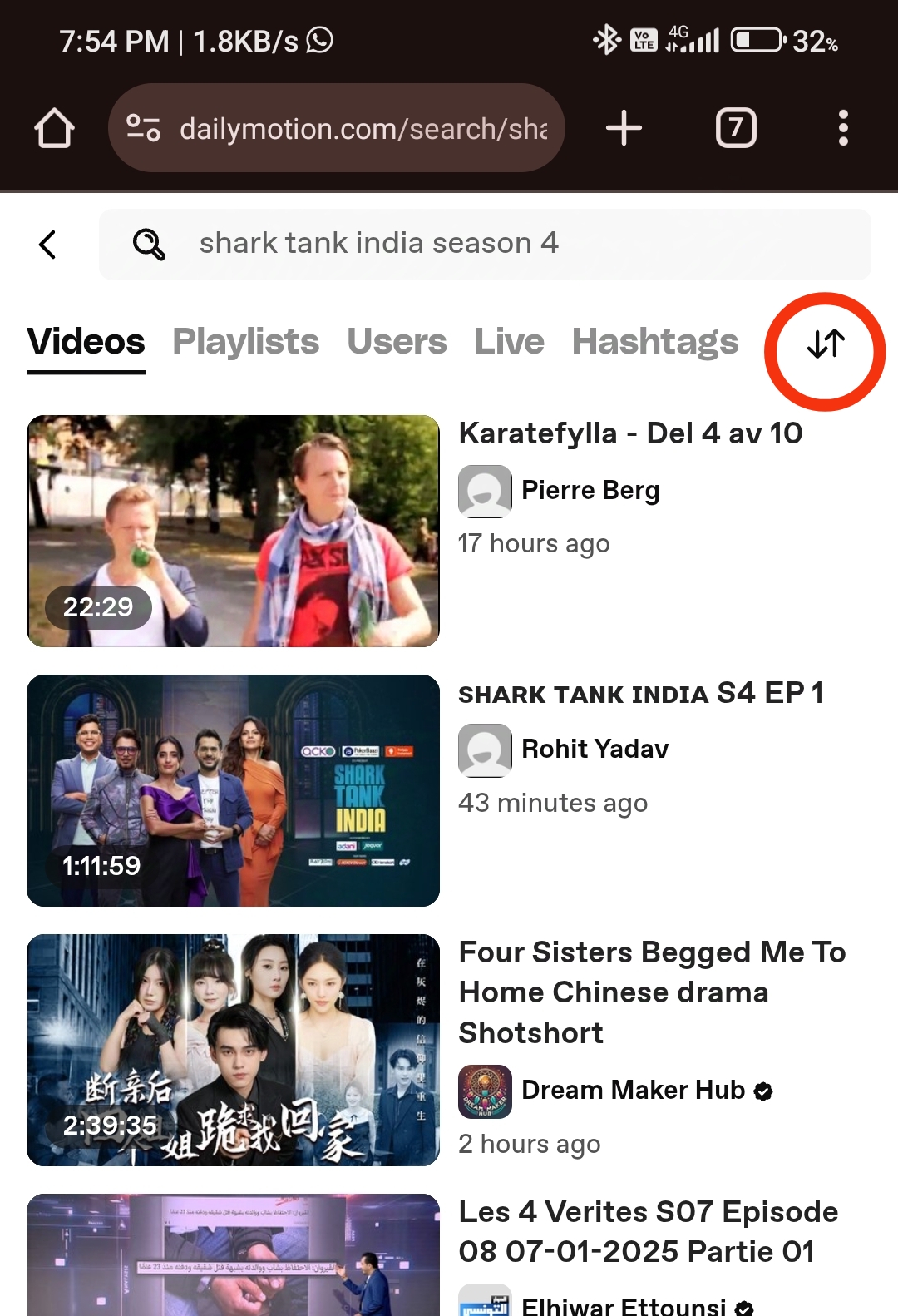Open a new browser tab
This screenshot has height=1316, width=898.
[x=624, y=128]
